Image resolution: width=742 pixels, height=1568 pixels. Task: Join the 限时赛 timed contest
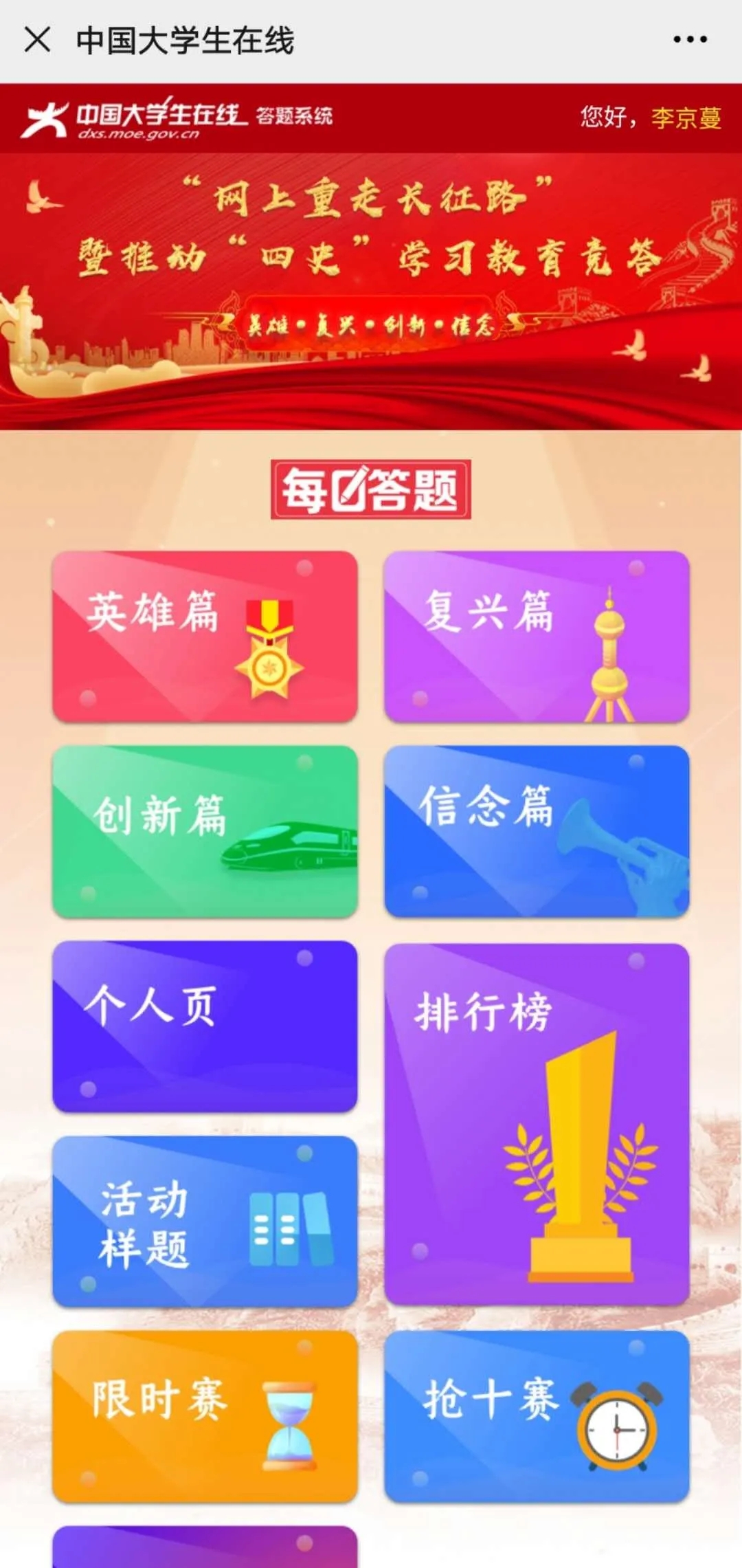[x=205, y=1416]
